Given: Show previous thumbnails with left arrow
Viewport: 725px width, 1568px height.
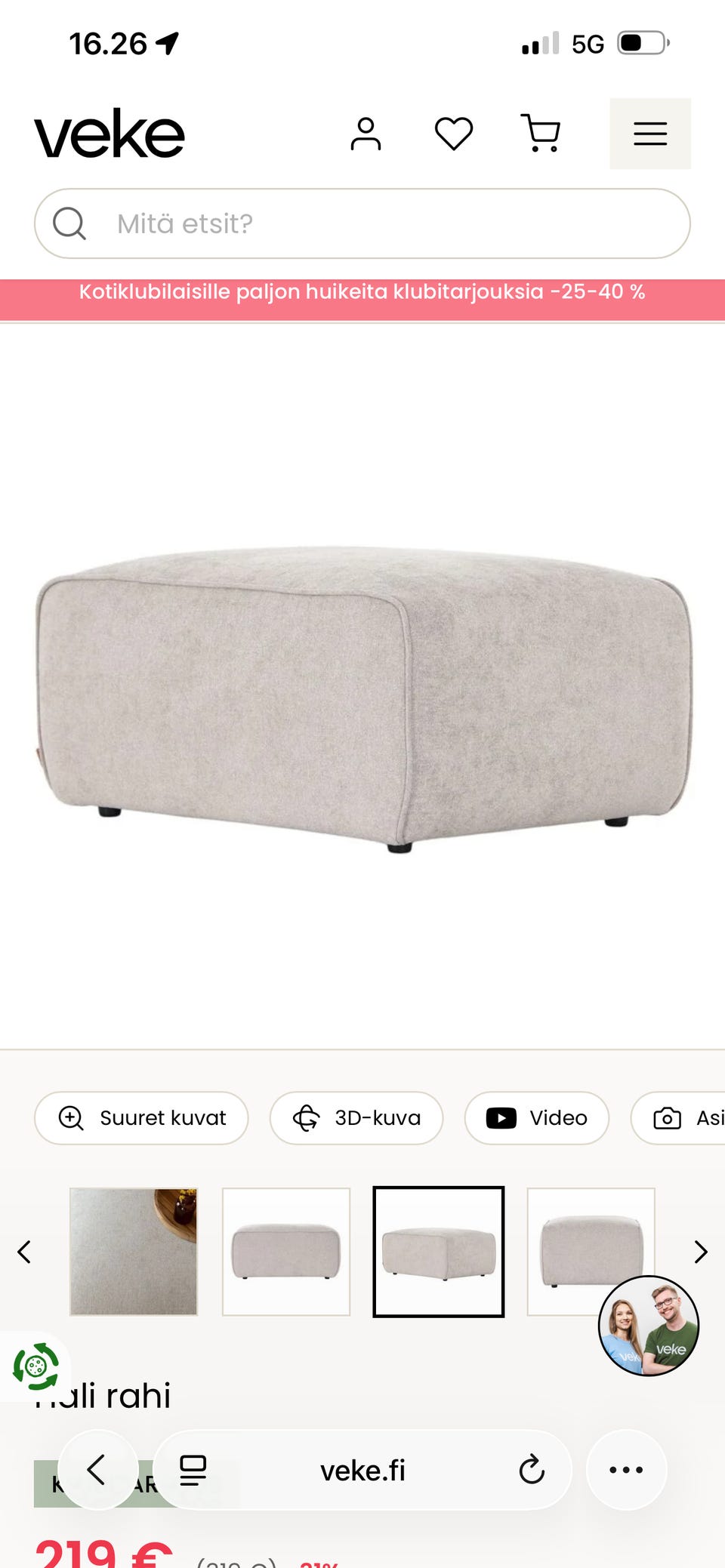Looking at the screenshot, I should tap(24, 1252).
